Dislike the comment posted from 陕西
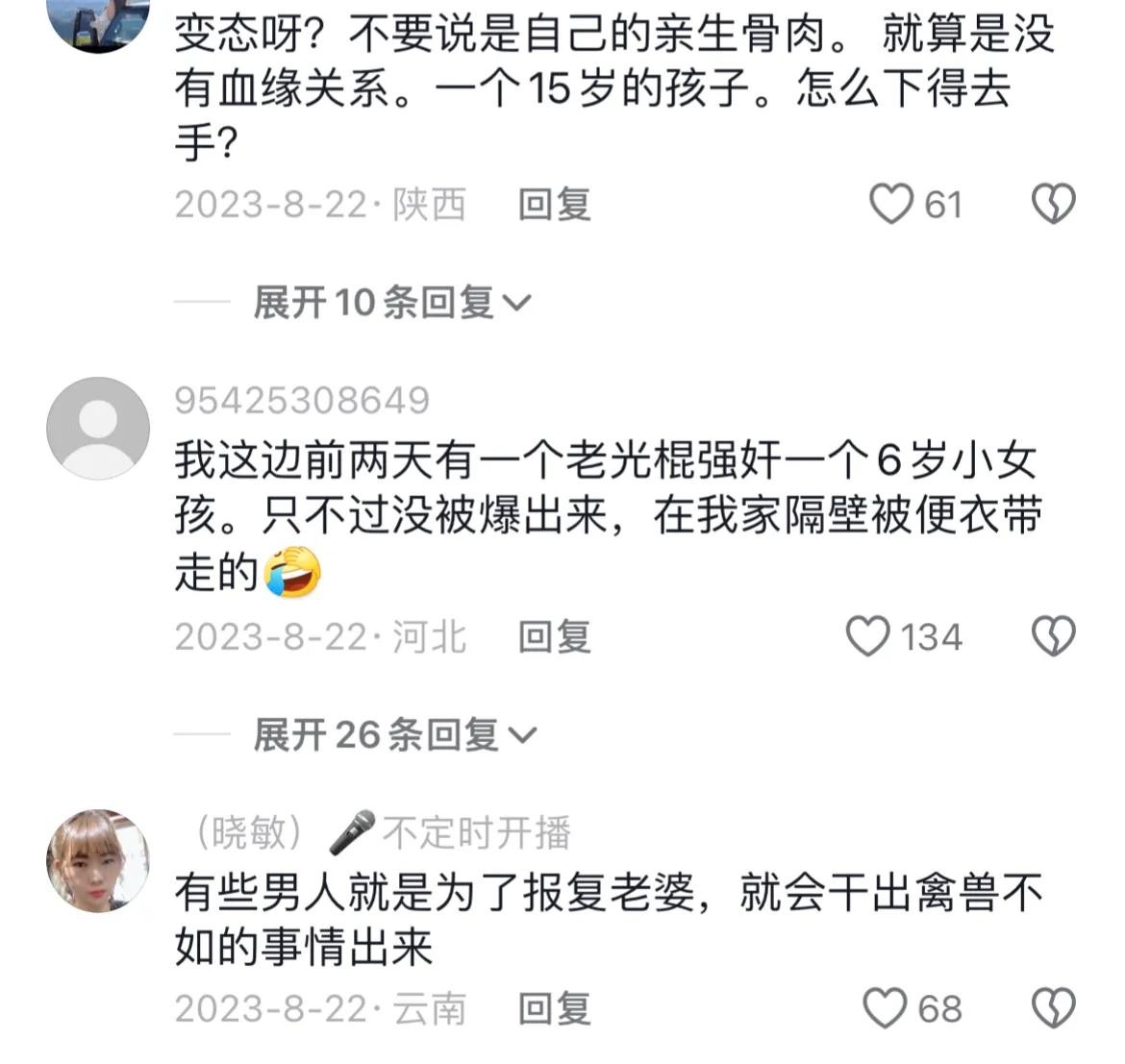The height and width of the screenshot is (1064, 1125). [1053, 205]
